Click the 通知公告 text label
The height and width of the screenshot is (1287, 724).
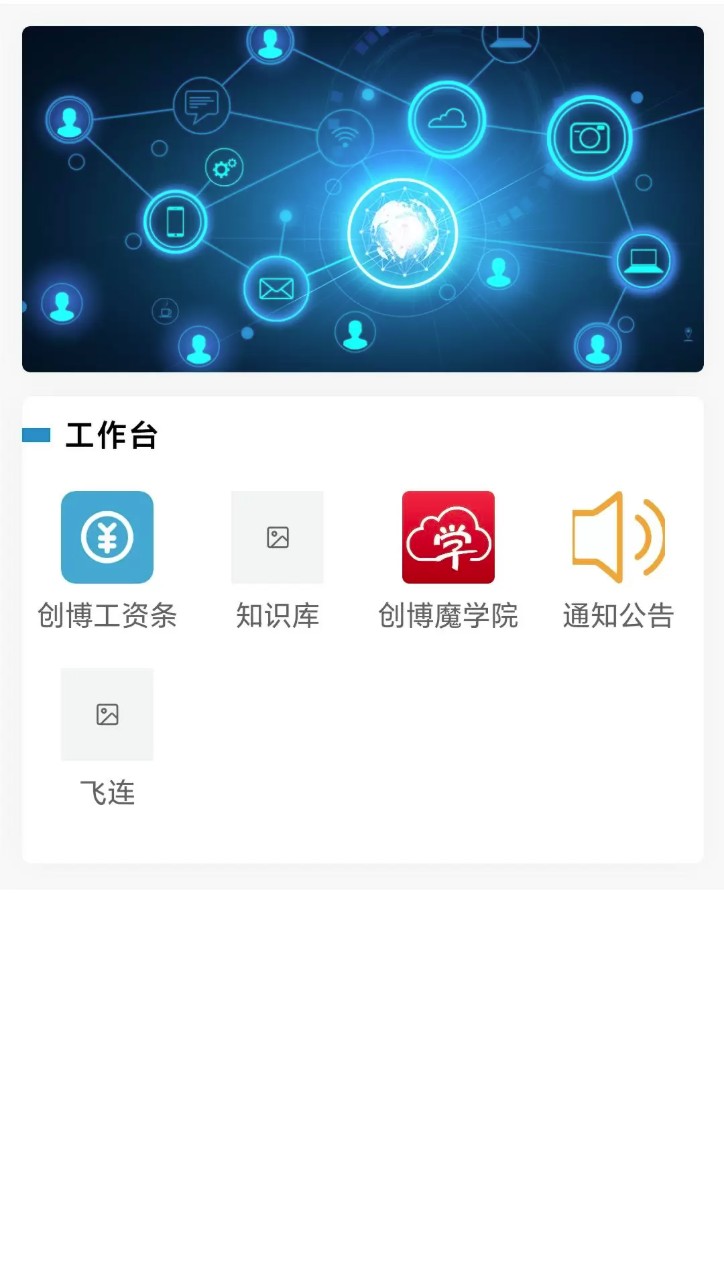615,617
